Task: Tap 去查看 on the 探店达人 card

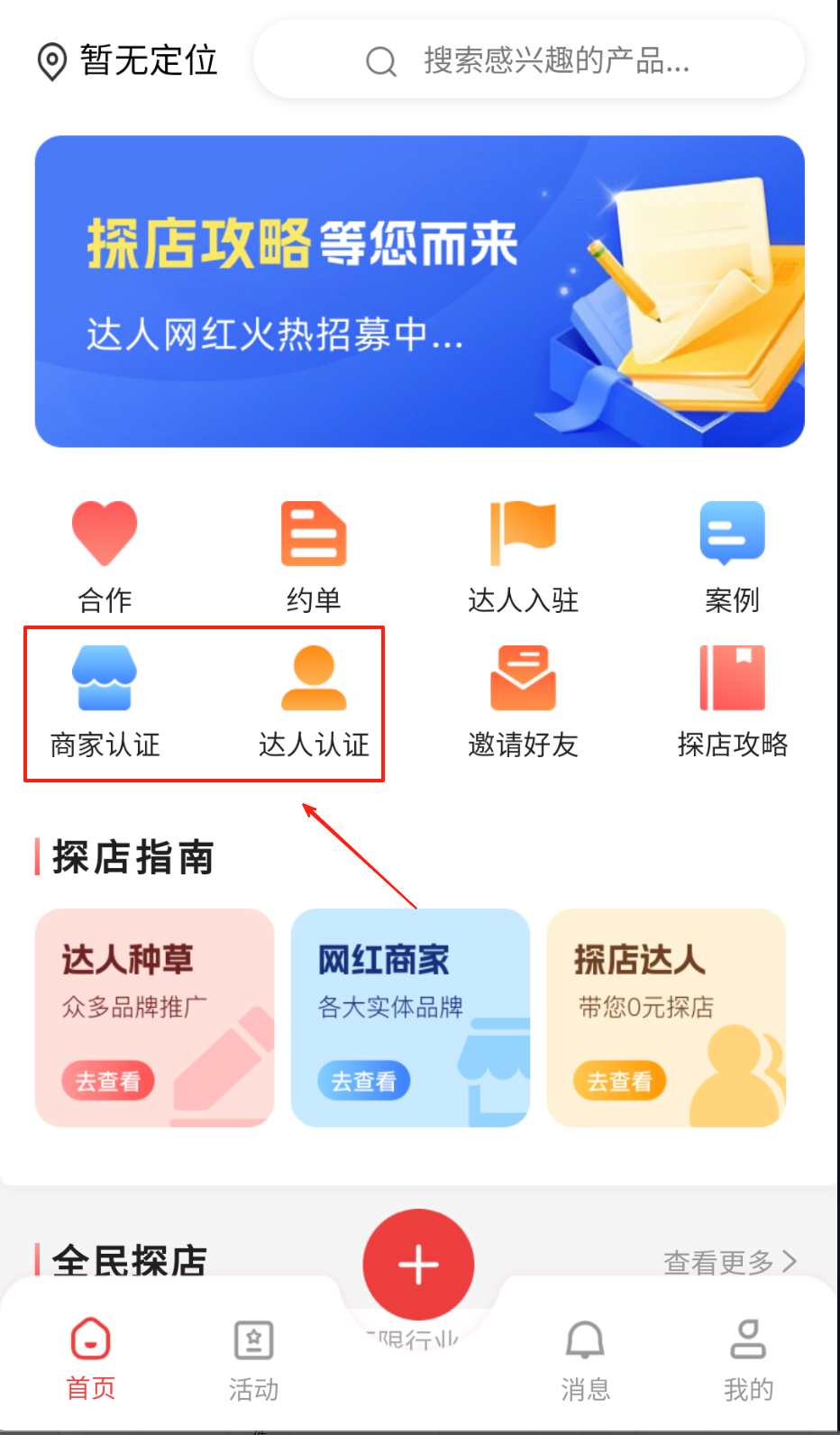Action: pyautogui.click(x=620, y=1081)
